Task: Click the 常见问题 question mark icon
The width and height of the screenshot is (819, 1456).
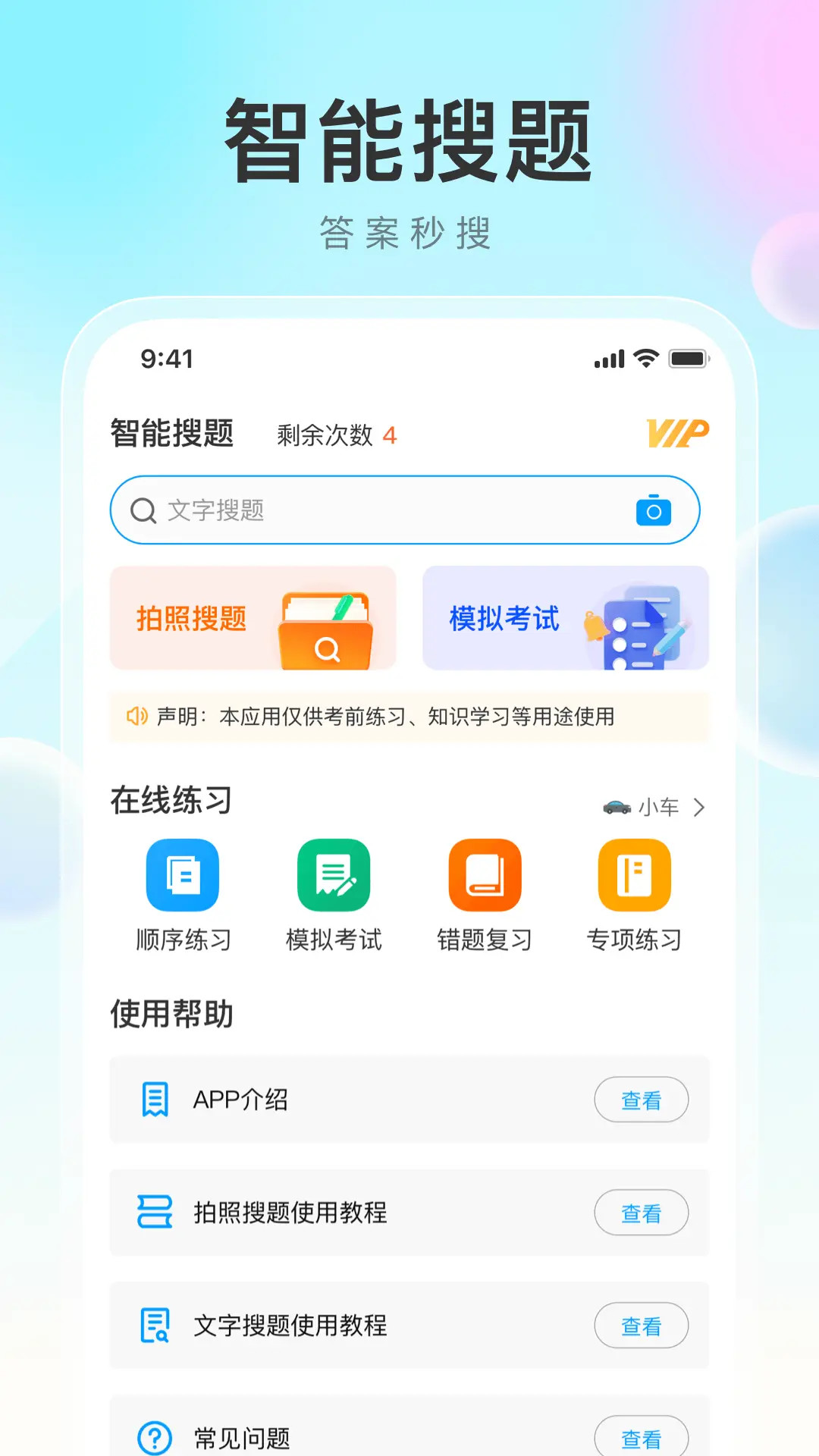Action: coord(154,1433)
